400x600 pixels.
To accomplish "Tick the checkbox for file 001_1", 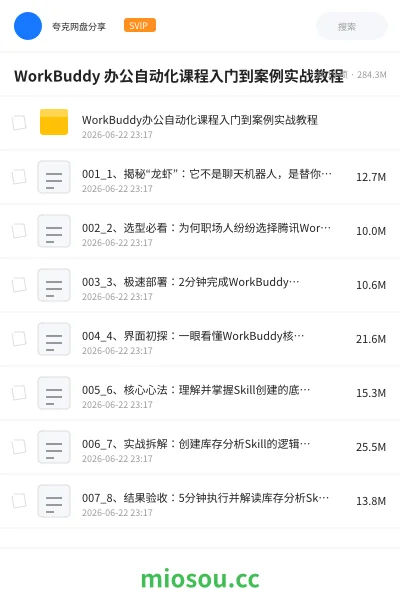I will click(19, 177).
